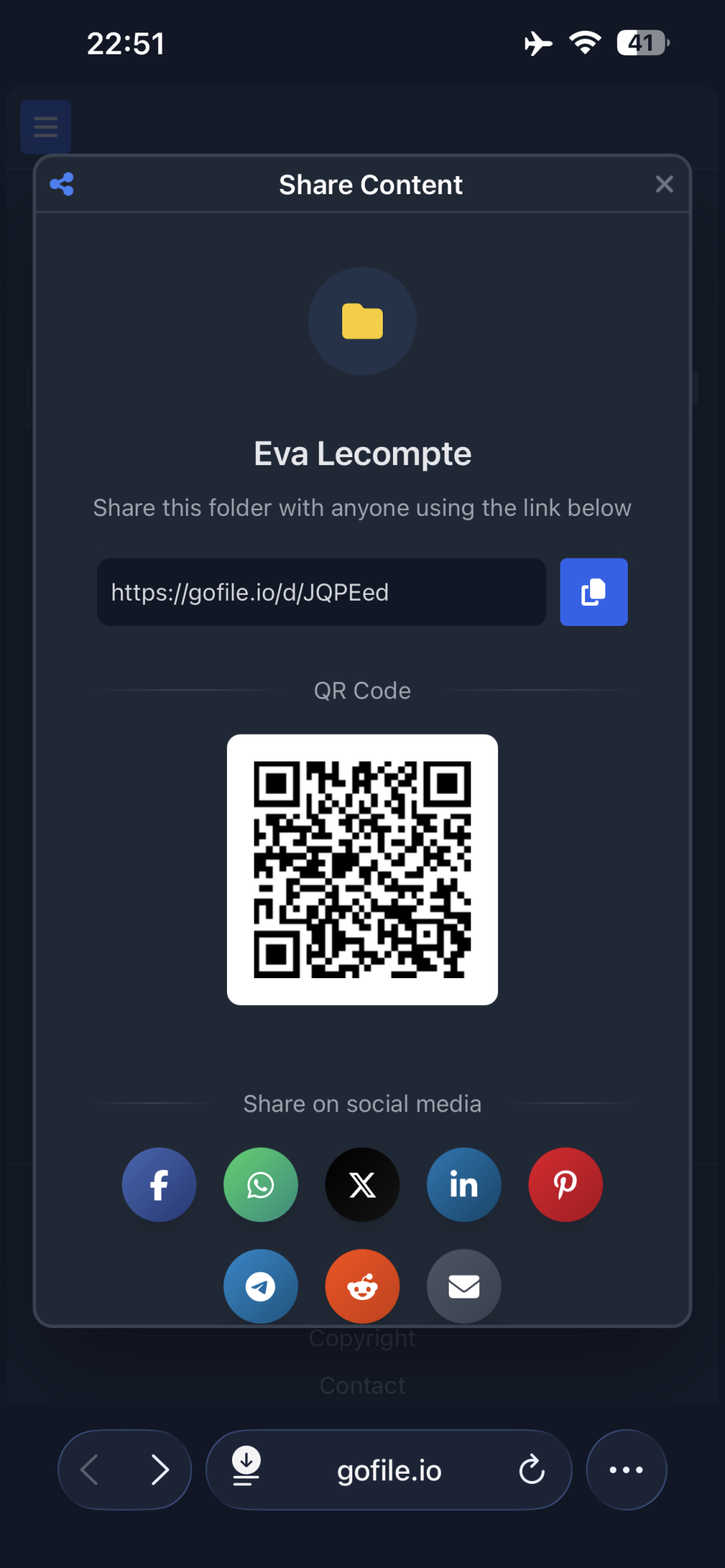Share the folder via WhatsApp
The image size is (725, 1568).
click(x=260, y=1185)
